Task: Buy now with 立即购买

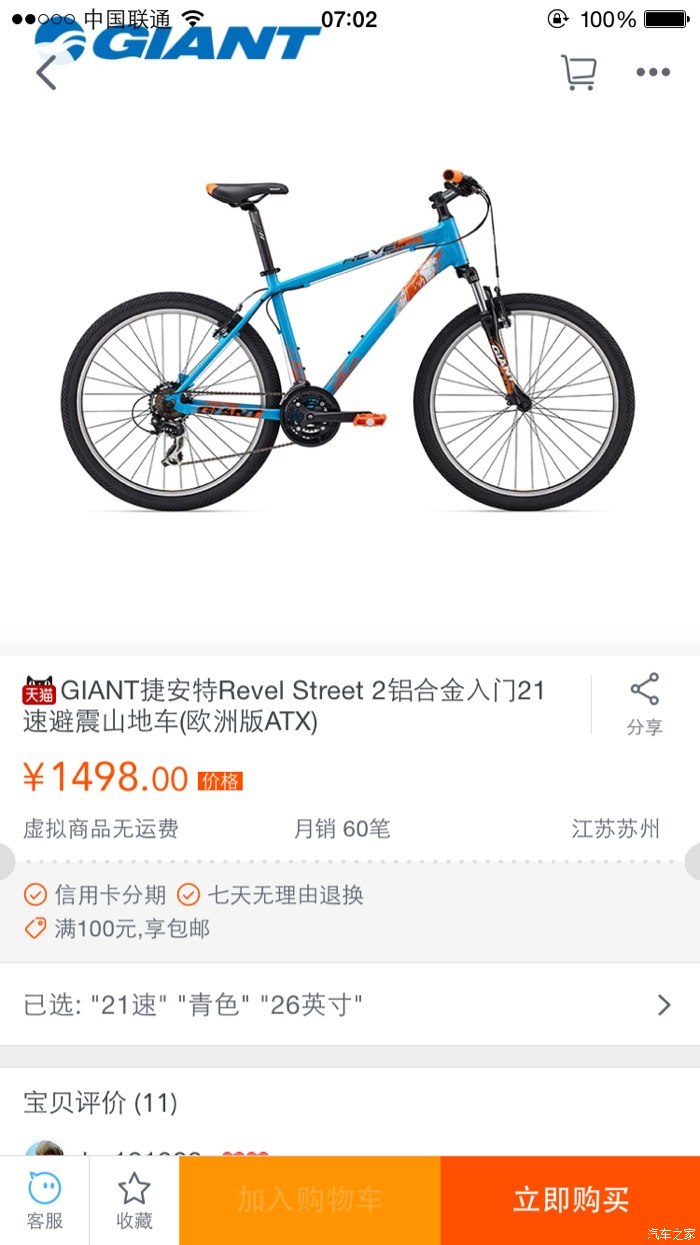Action: [x=570, y=1201]
